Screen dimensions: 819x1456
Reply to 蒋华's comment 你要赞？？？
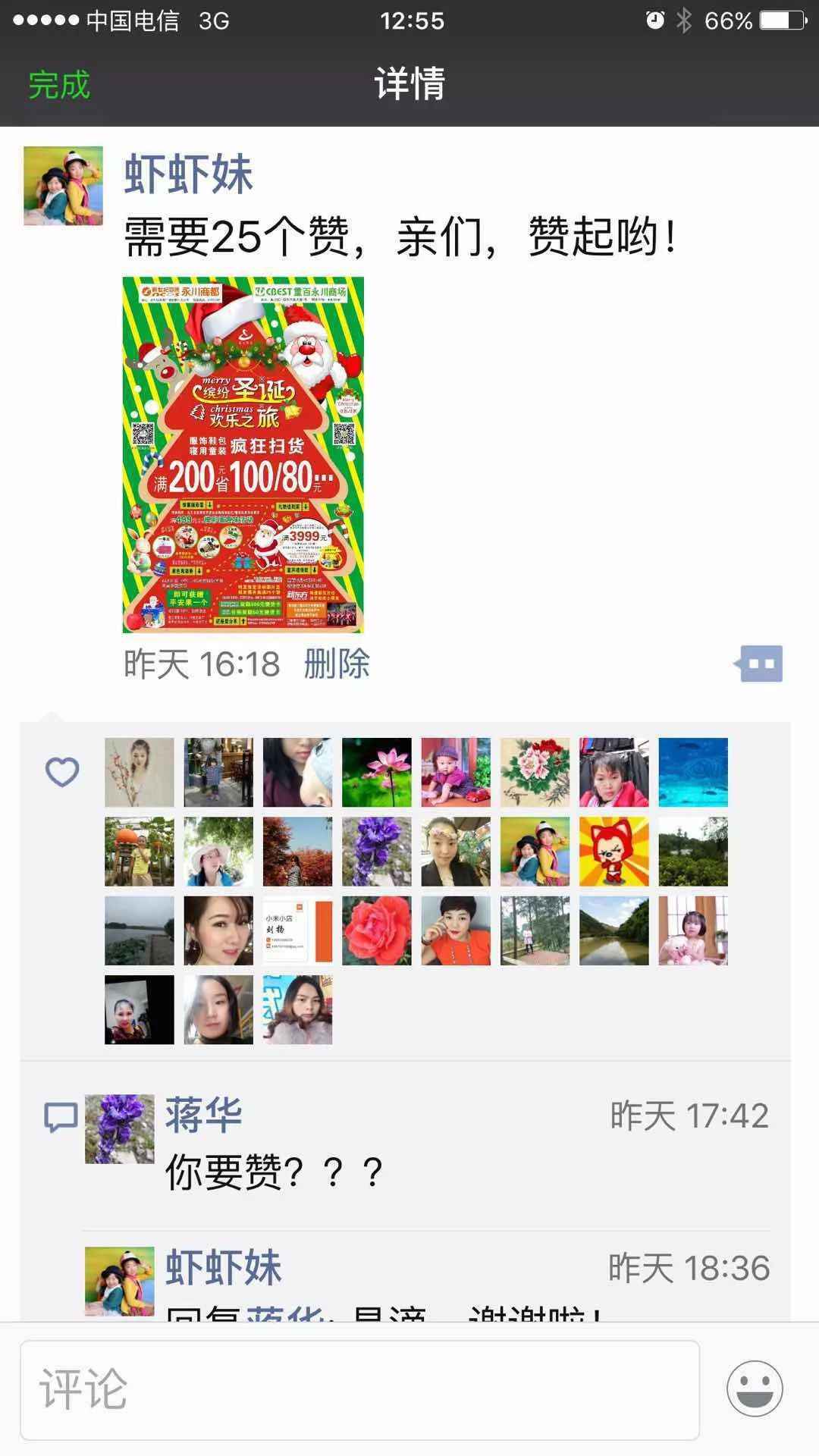(x=273, y=1172)
